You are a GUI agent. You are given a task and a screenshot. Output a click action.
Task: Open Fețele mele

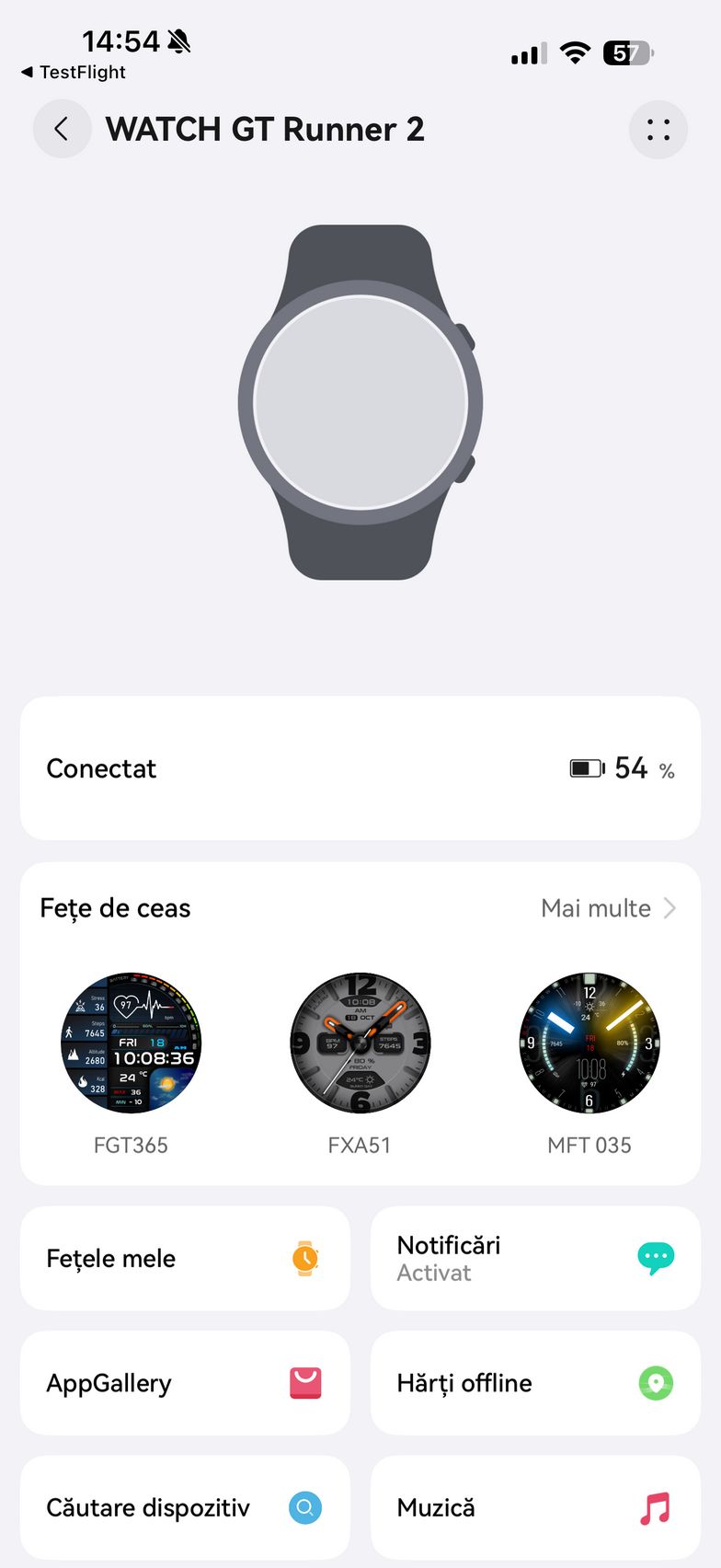click(185, 1258)
